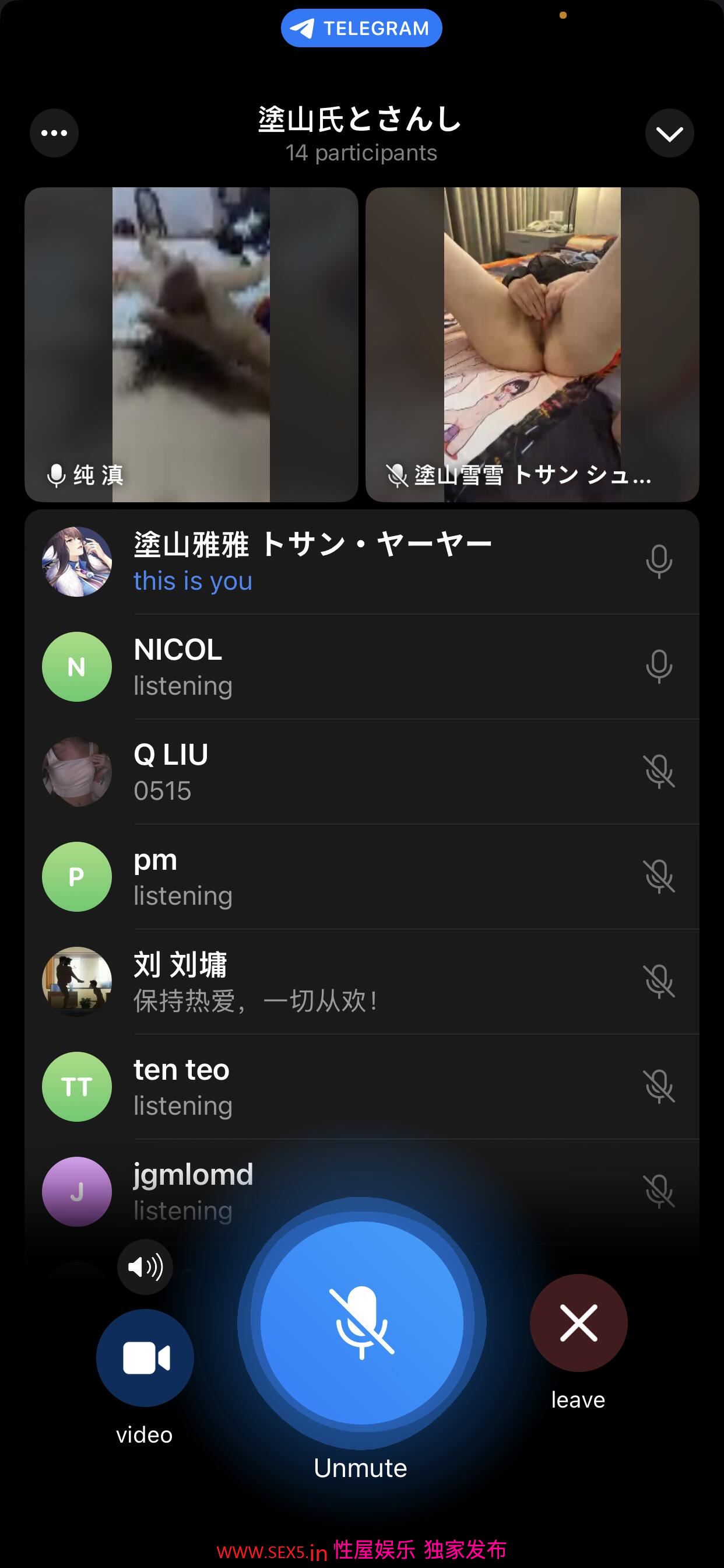Leave the group video chat
Image resolution: width=724 pixels, height=1568 pixels.
(x=578, y=1322)
